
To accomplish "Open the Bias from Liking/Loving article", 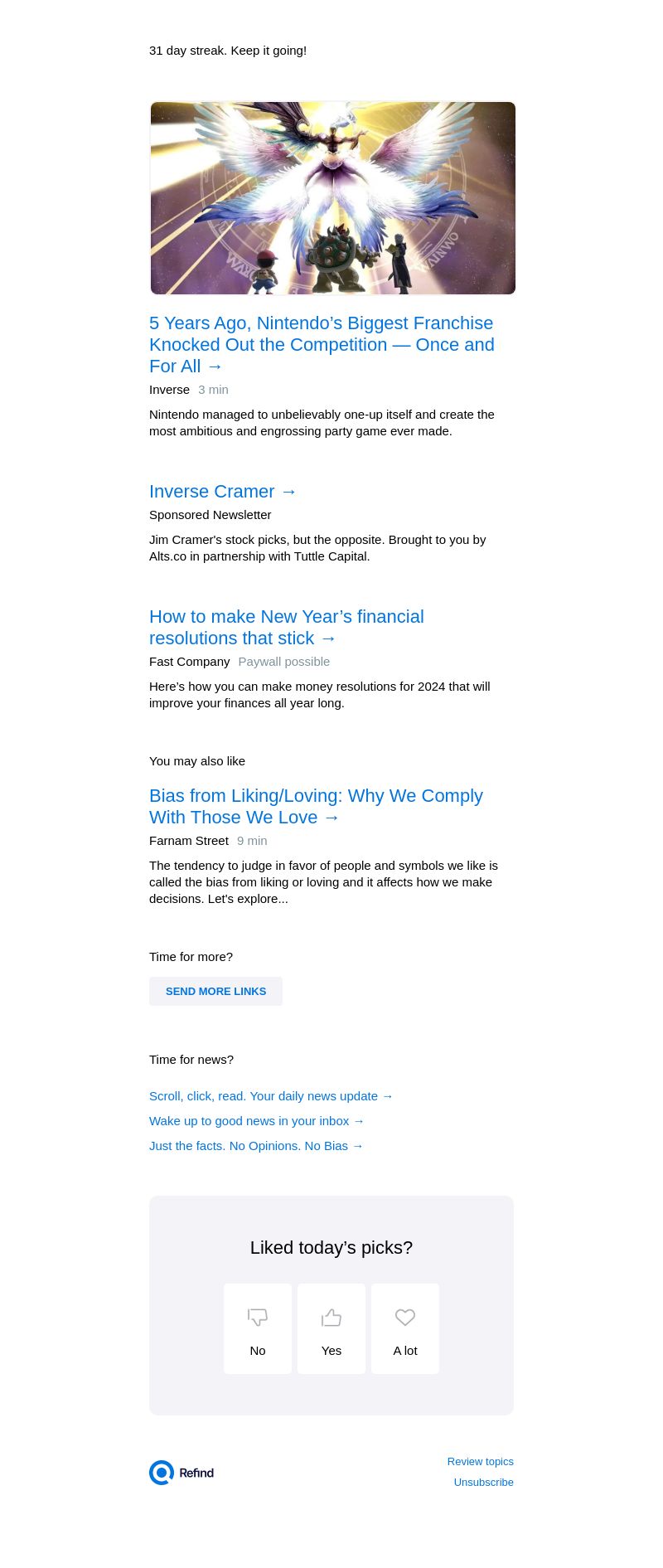I will click(x=316, y=807).
